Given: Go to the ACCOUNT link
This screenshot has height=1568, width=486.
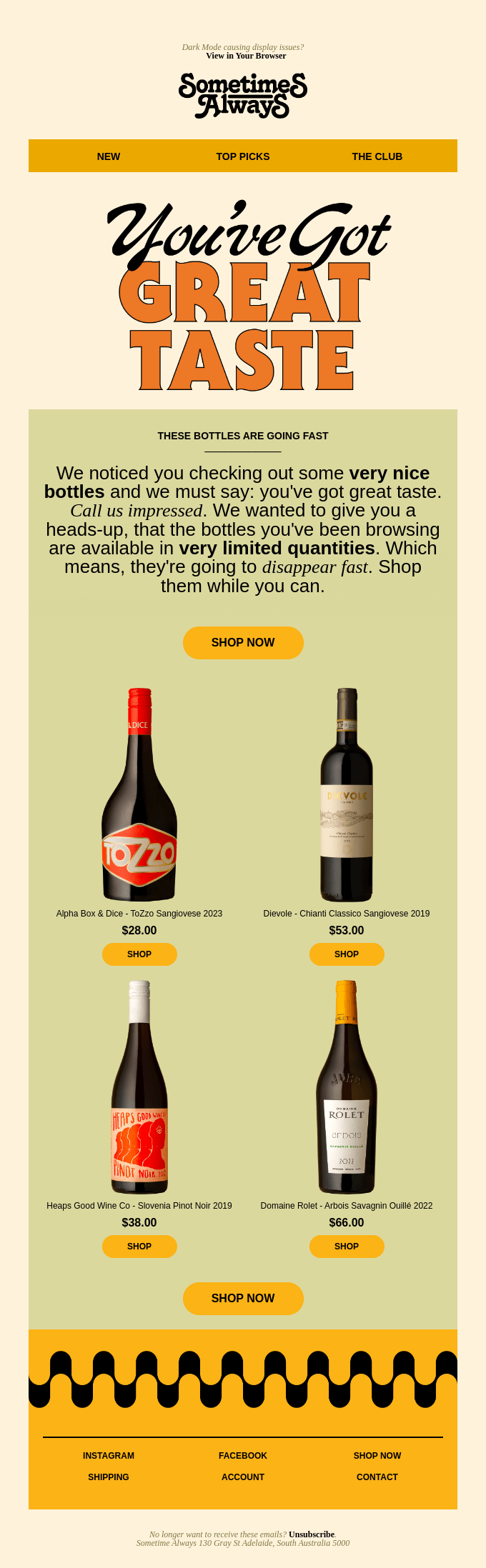Looking at the screenshot, I should (x=243, y=1477).
